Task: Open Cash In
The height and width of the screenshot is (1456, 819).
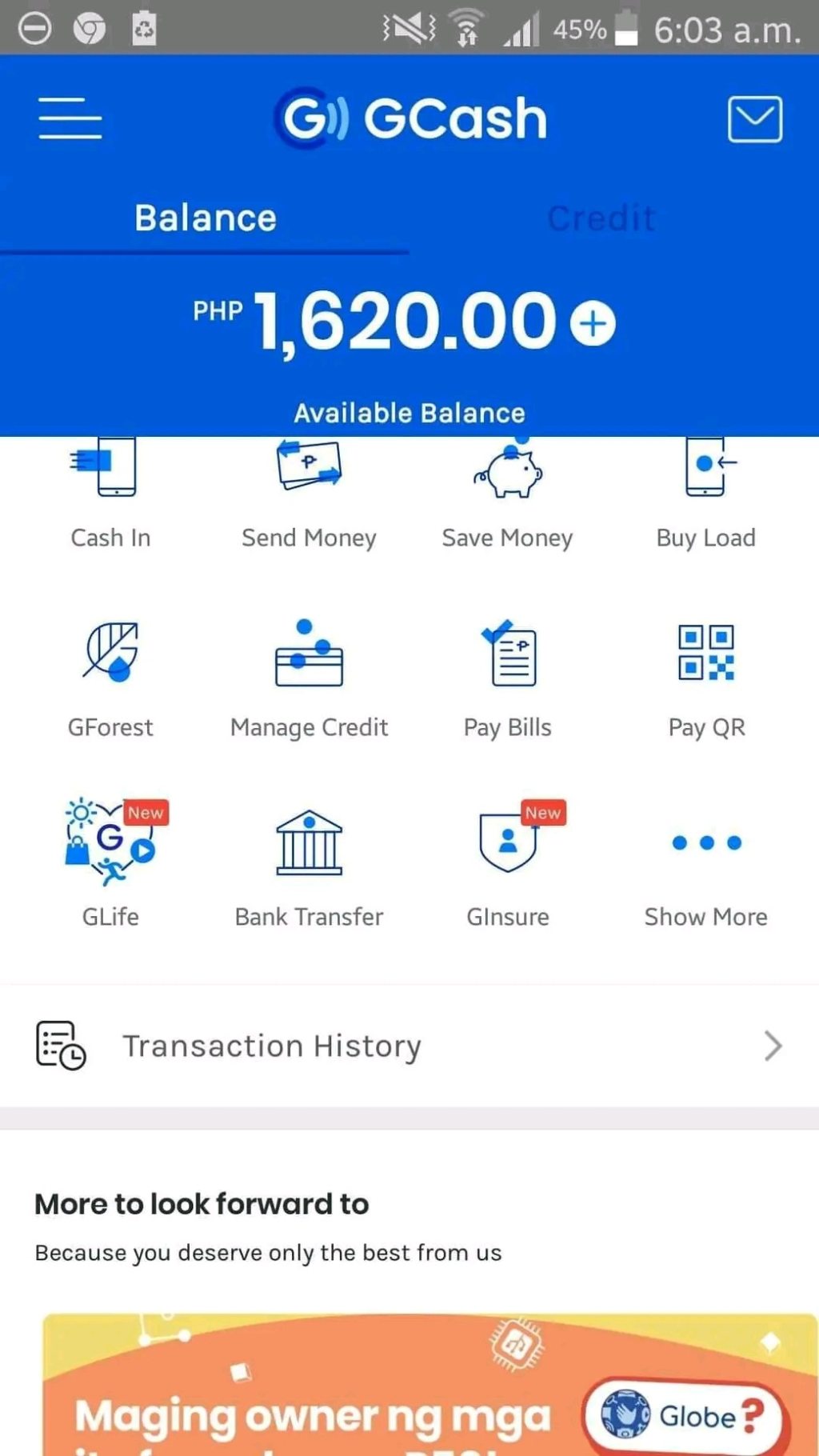Action: pos(110,492)
